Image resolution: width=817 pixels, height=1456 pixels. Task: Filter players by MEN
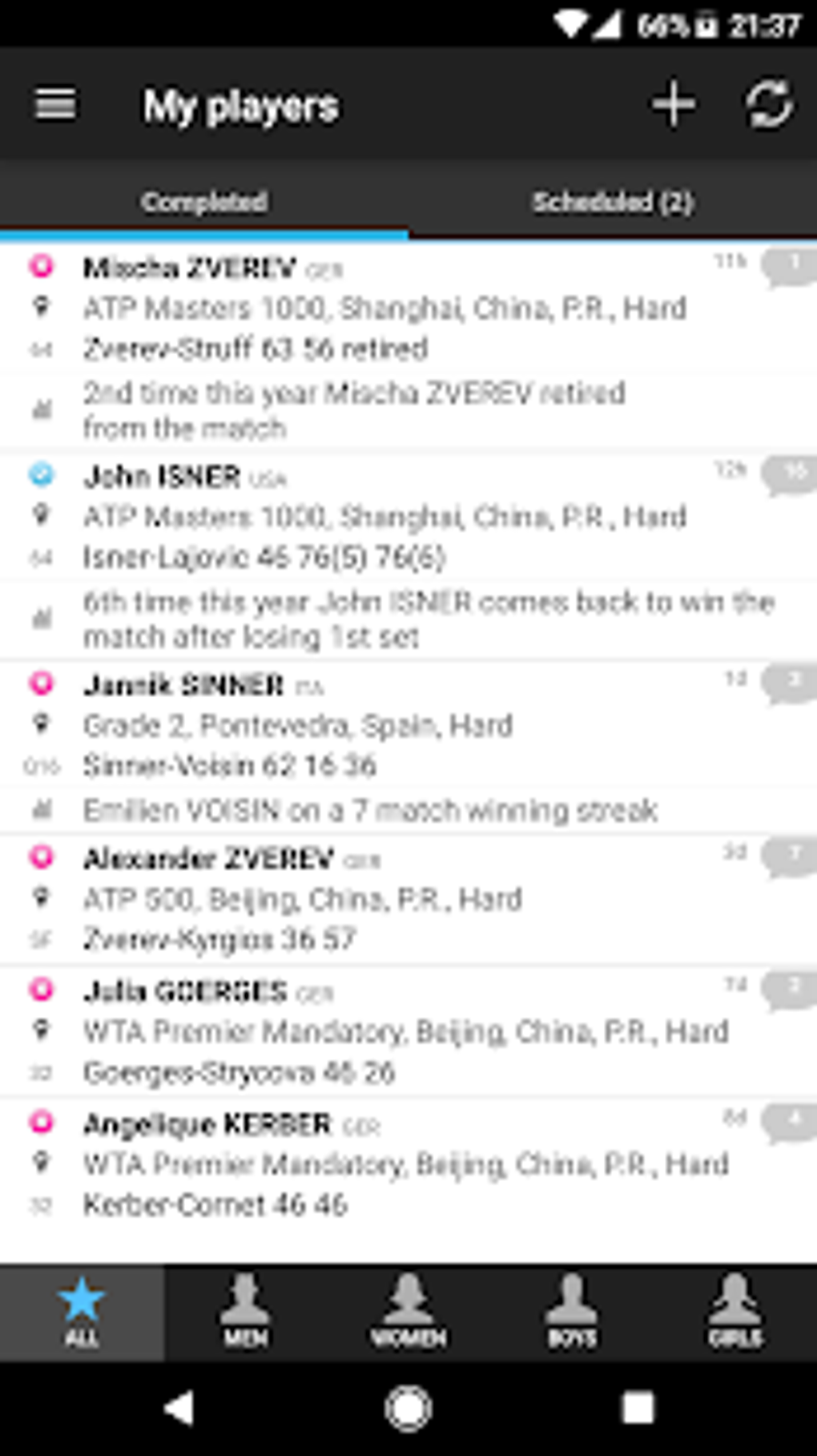click(245, 1313)
